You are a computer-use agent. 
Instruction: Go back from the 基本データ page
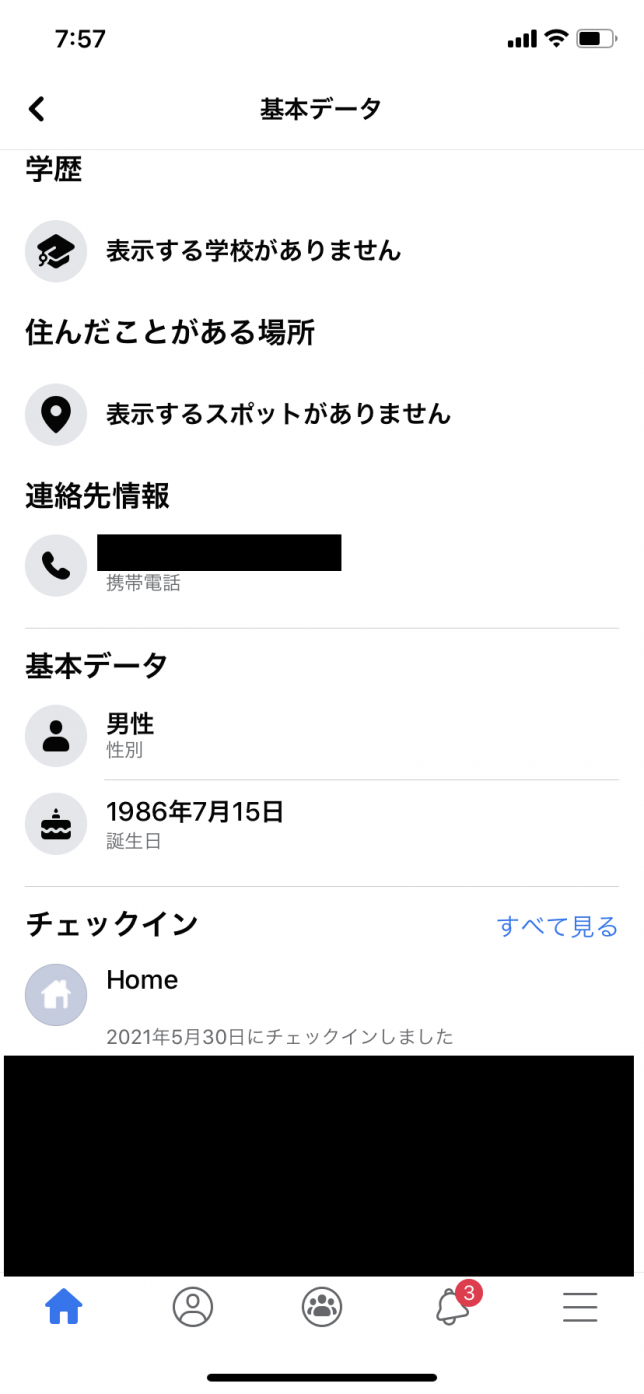(x=37, y=109)
